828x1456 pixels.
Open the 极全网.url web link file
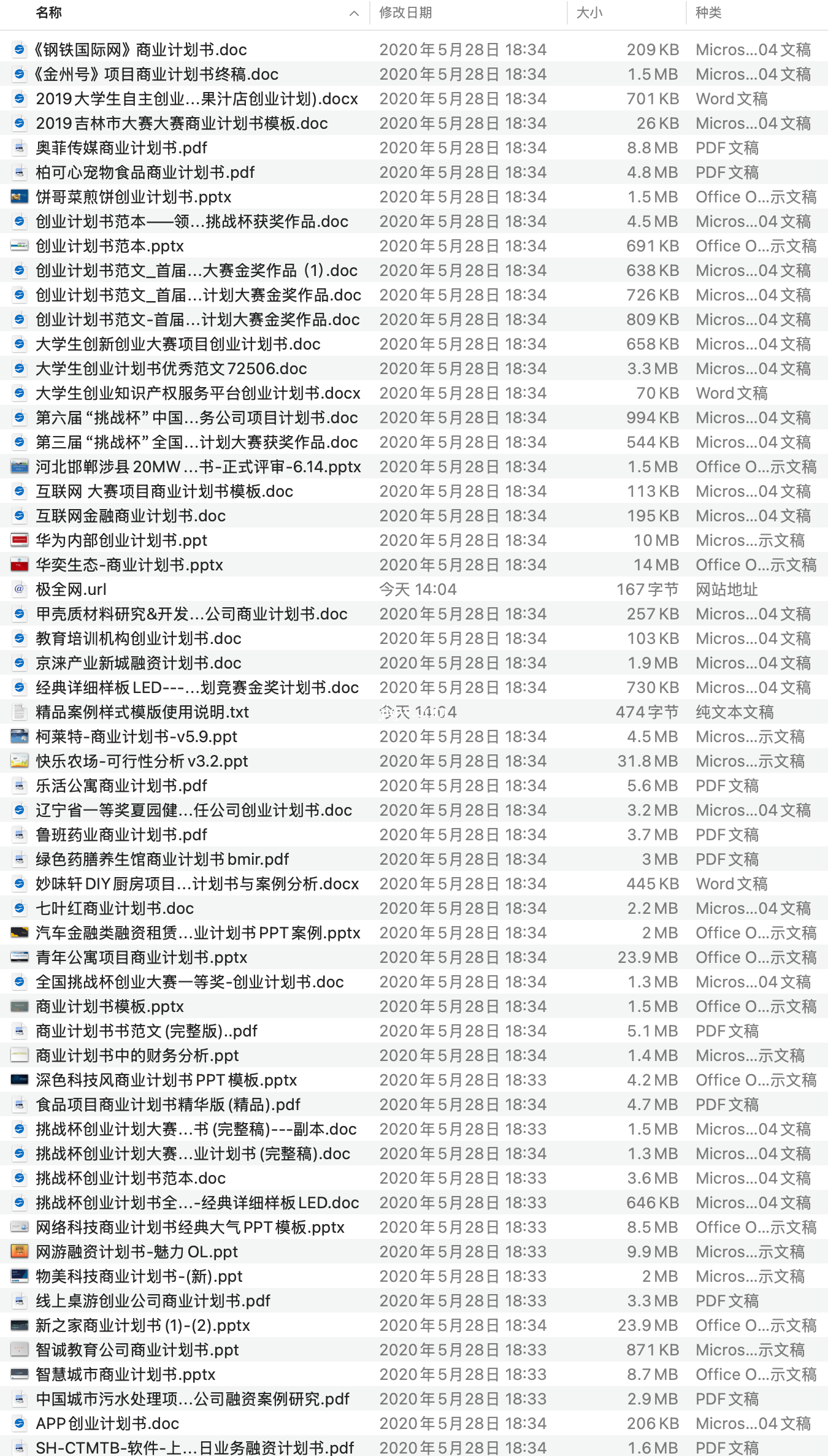click(71, 589)
